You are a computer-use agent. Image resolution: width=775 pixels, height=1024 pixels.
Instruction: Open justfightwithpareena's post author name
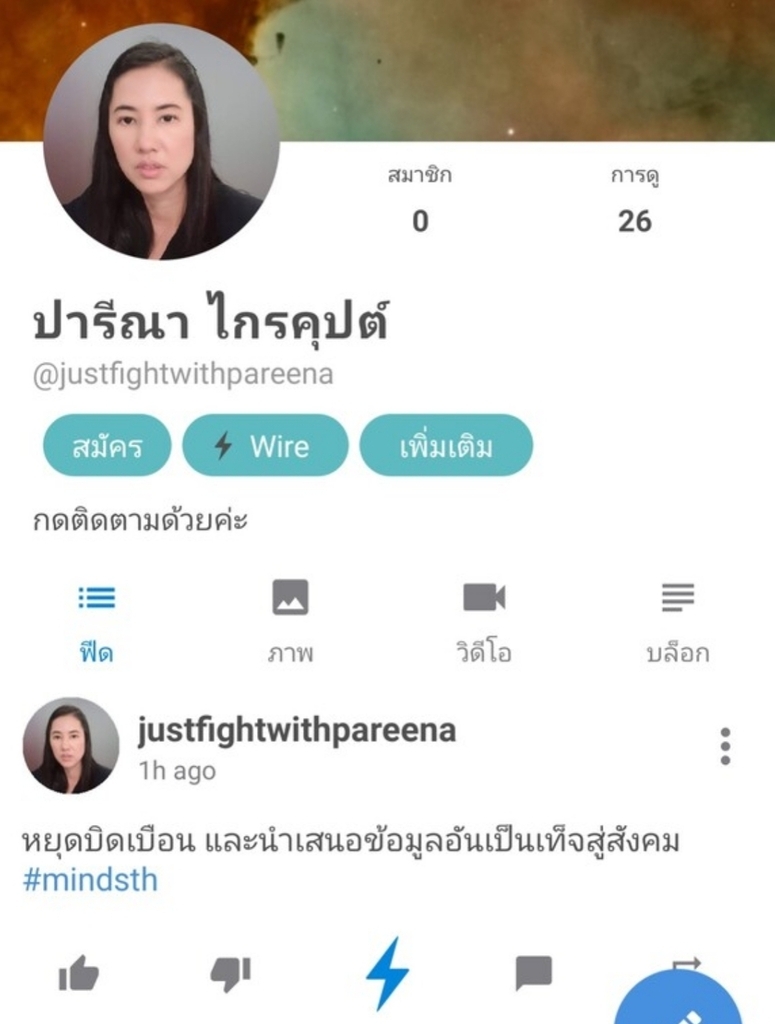pos(297,731)
